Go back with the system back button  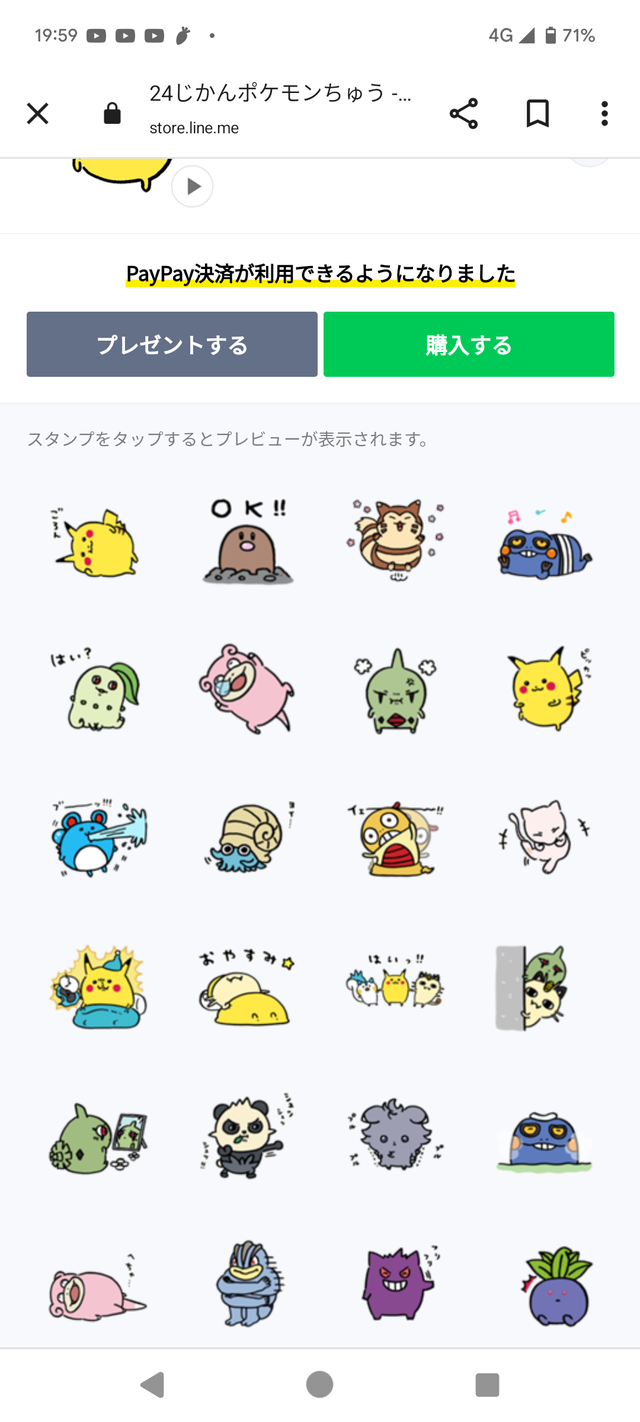[152, 1384]
